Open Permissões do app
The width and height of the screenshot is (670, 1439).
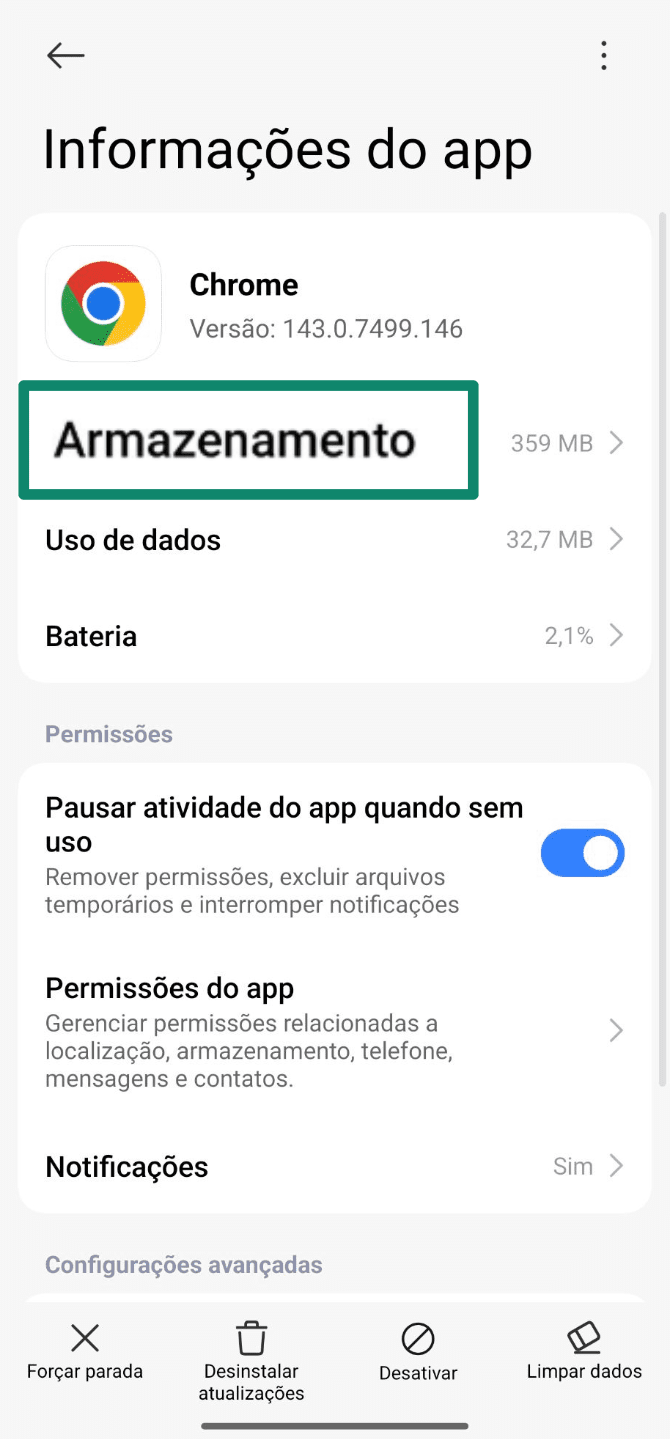[x=334, y=1030]
